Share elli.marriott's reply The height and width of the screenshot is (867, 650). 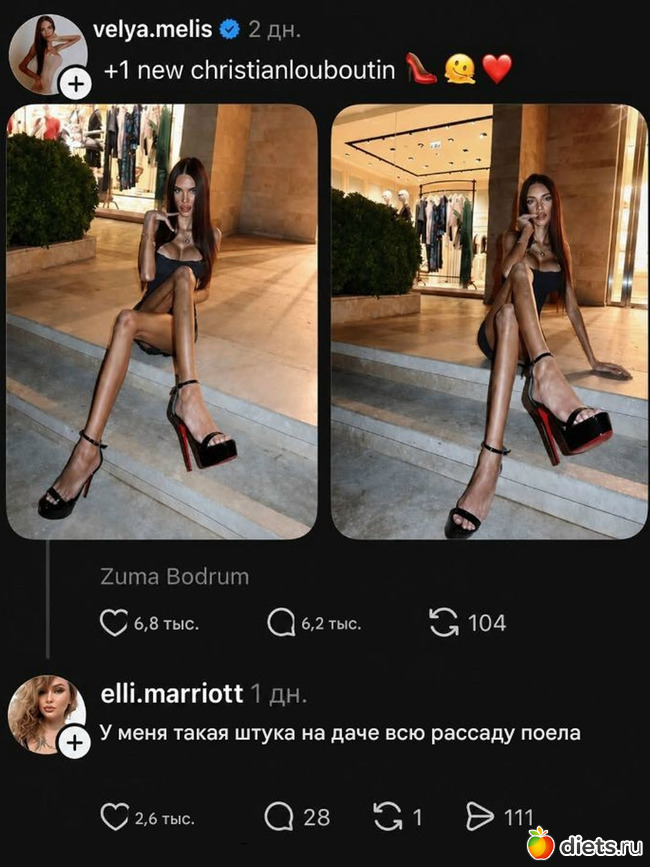pyautogui.click(x=479, y=817)
